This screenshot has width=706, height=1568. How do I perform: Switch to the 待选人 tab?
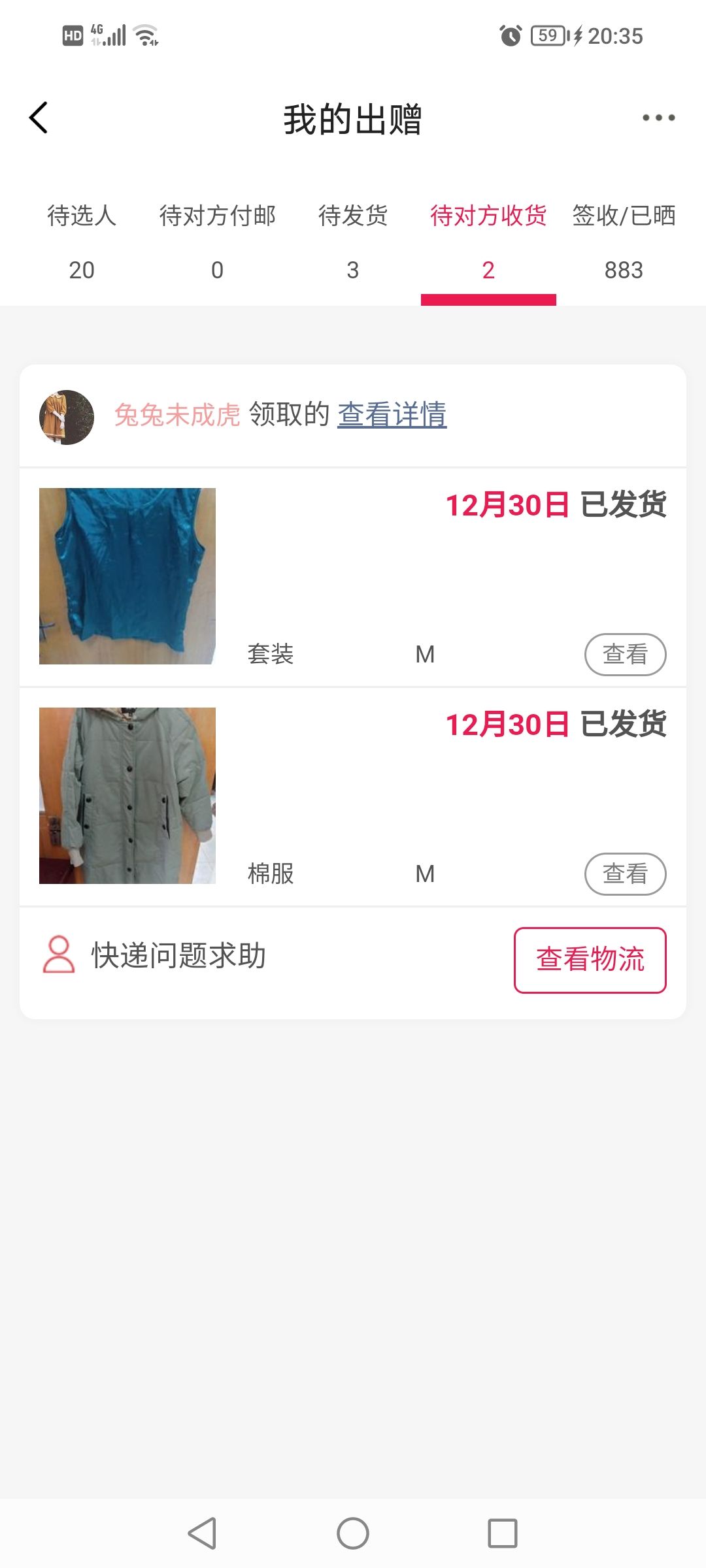coord(82,242)
